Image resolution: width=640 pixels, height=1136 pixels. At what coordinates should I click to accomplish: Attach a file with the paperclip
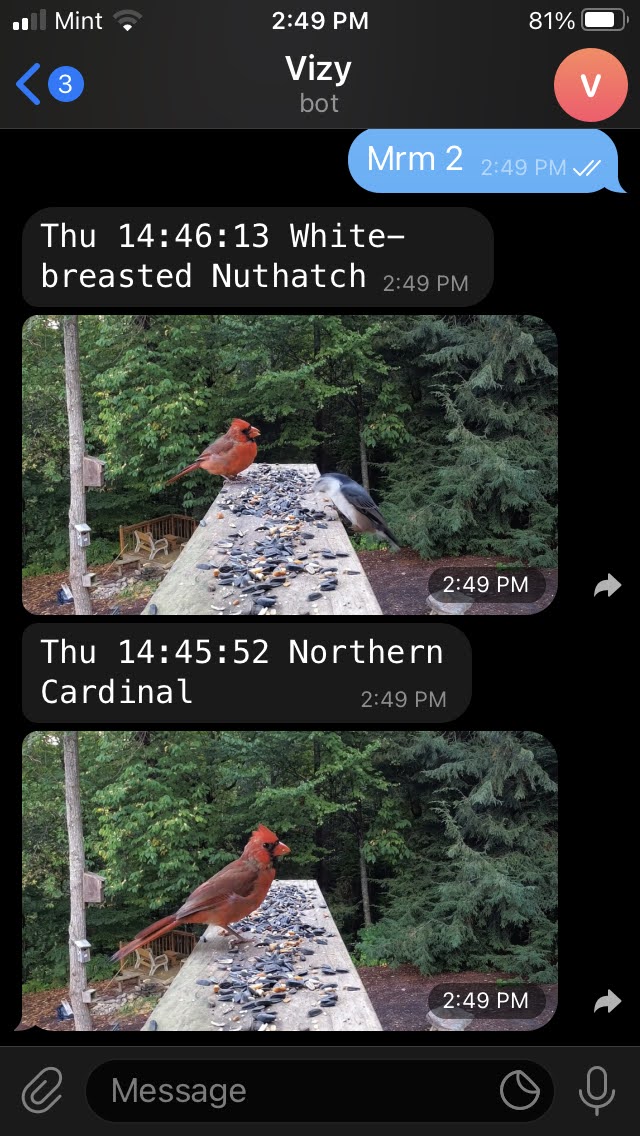42,1090
